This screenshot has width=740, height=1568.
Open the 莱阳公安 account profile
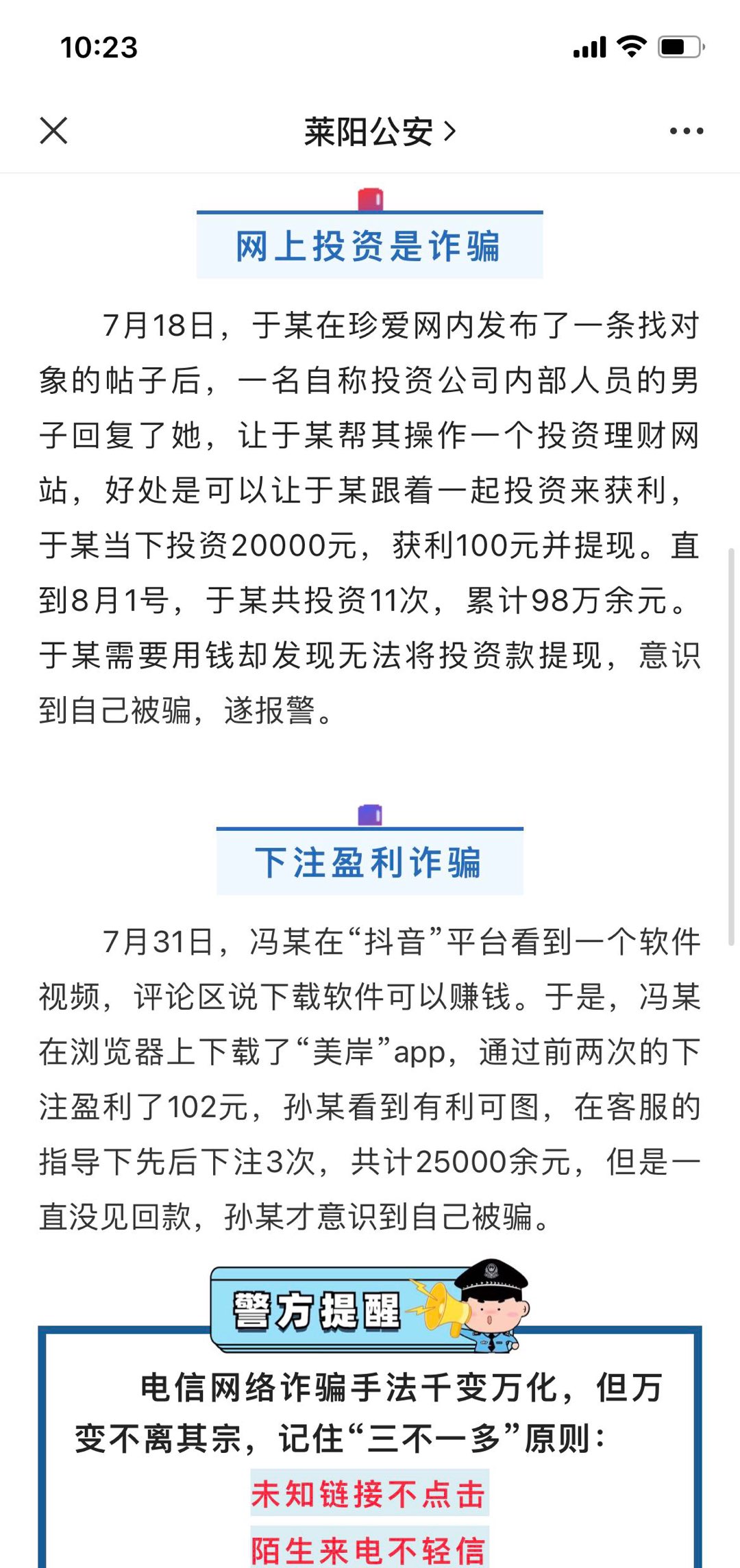(x=379, y=132)
